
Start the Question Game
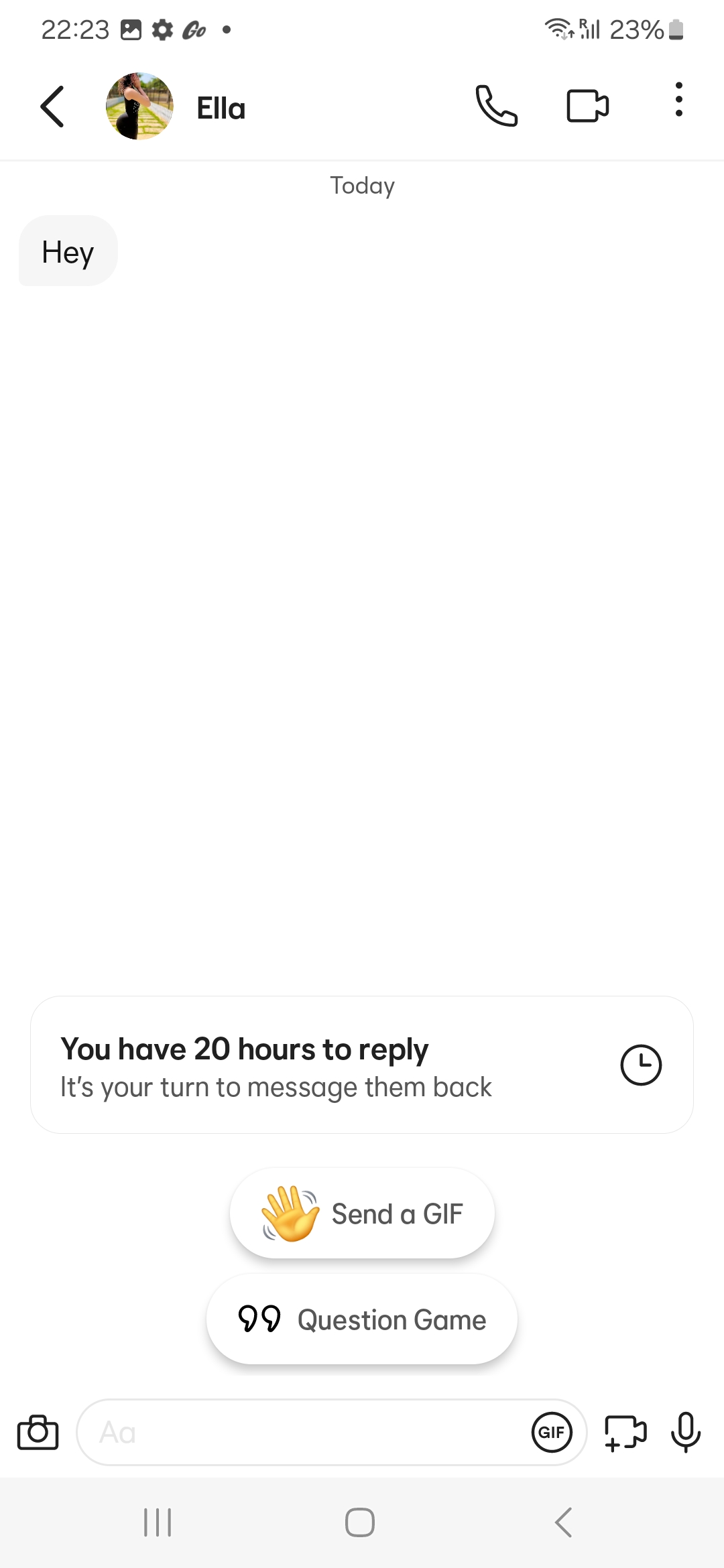(362, 1319)
